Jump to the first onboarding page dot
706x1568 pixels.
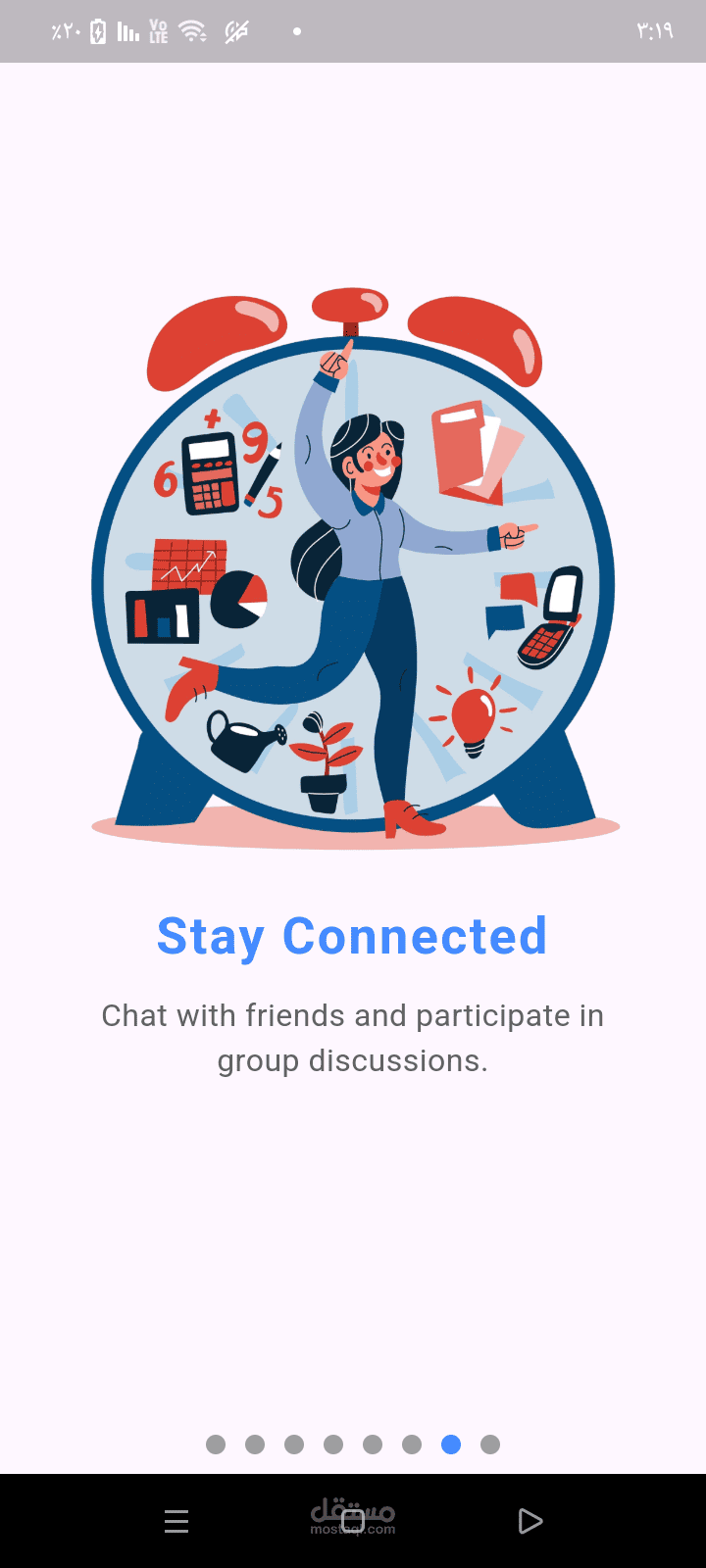point(216,1445)
